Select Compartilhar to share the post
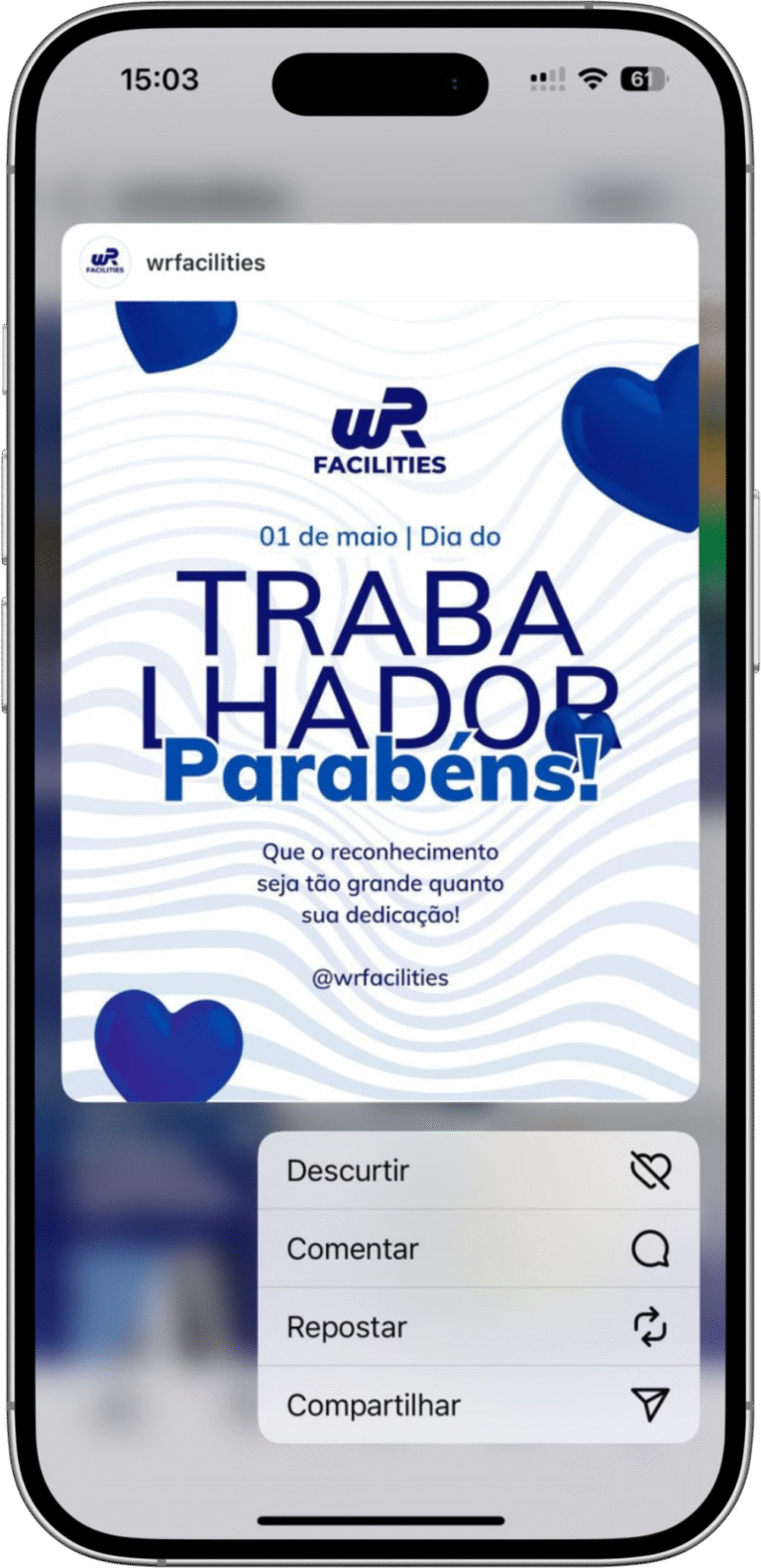Screen dimensions: 761x1568 point(478,1404)
